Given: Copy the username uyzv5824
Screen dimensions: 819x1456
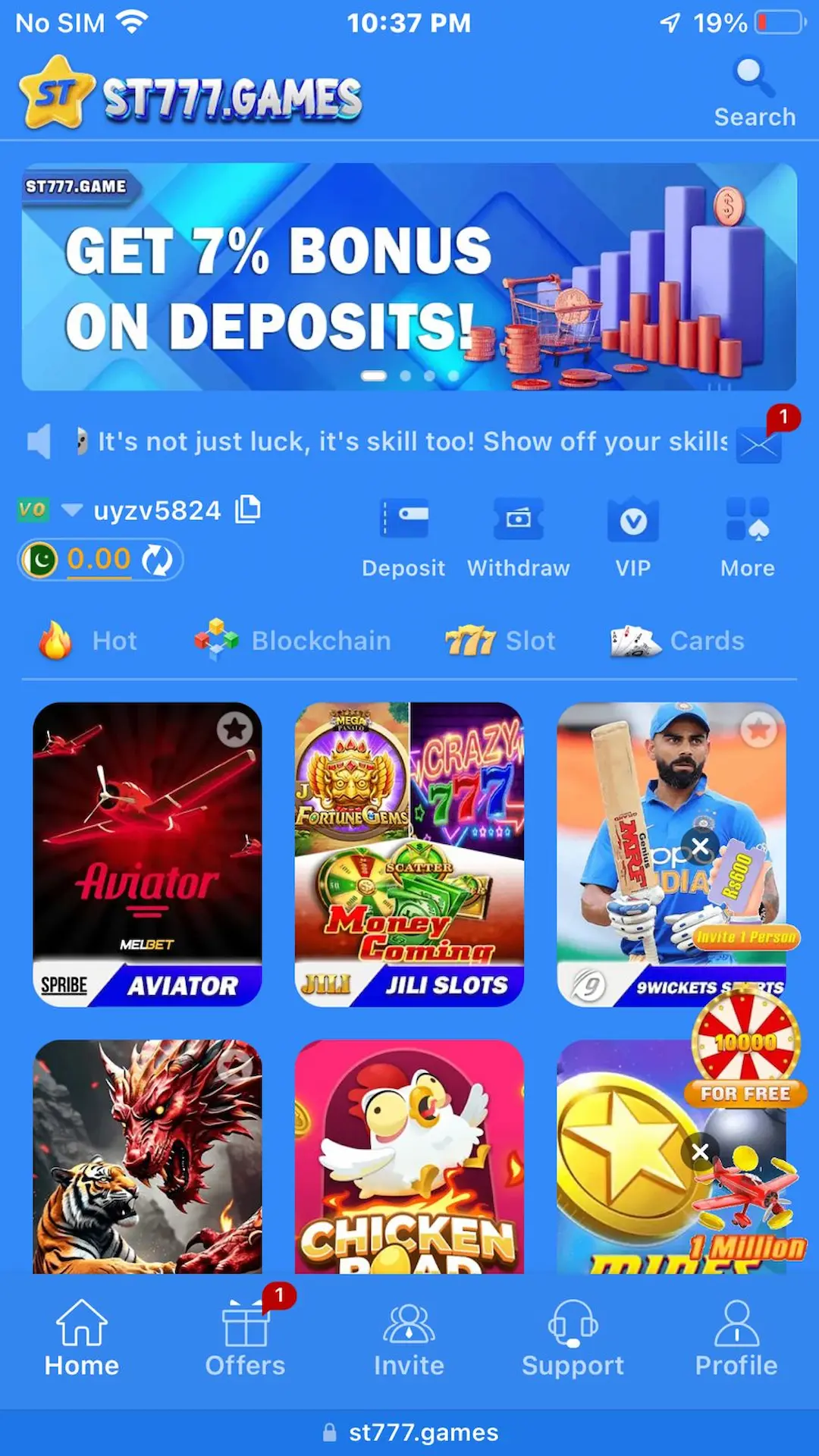Looking at the screenshot, I should click(x=249, y=510).
